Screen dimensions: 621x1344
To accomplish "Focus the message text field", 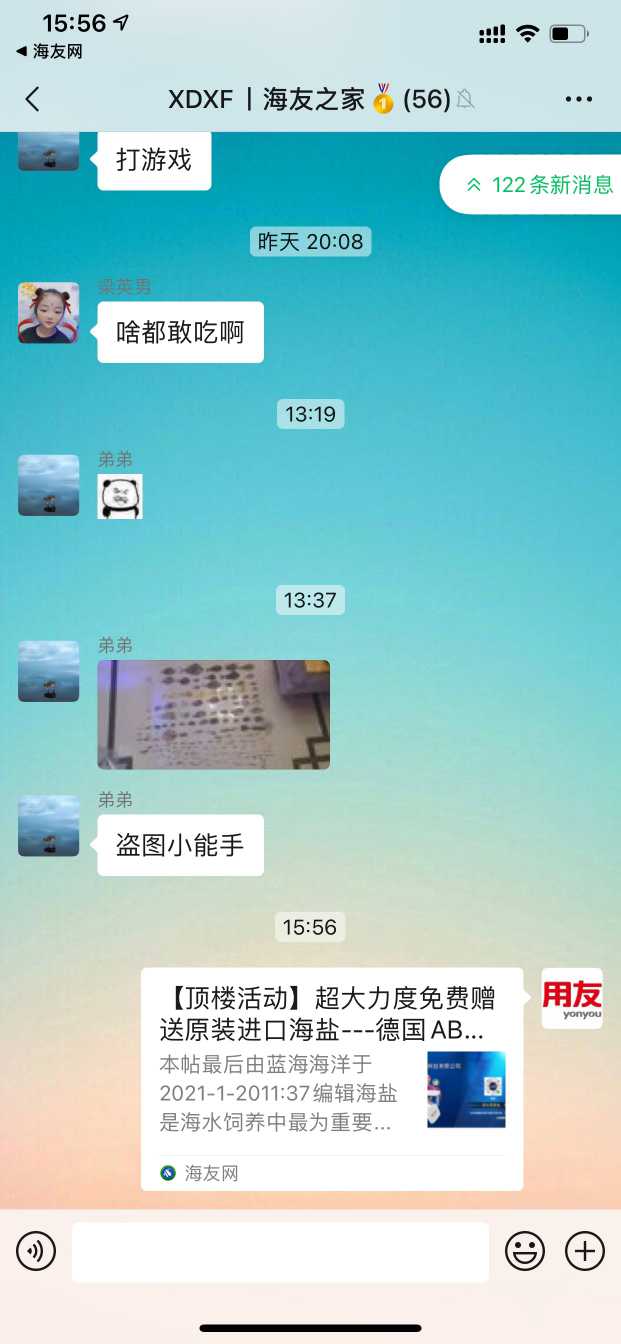I will point(280,1251).
